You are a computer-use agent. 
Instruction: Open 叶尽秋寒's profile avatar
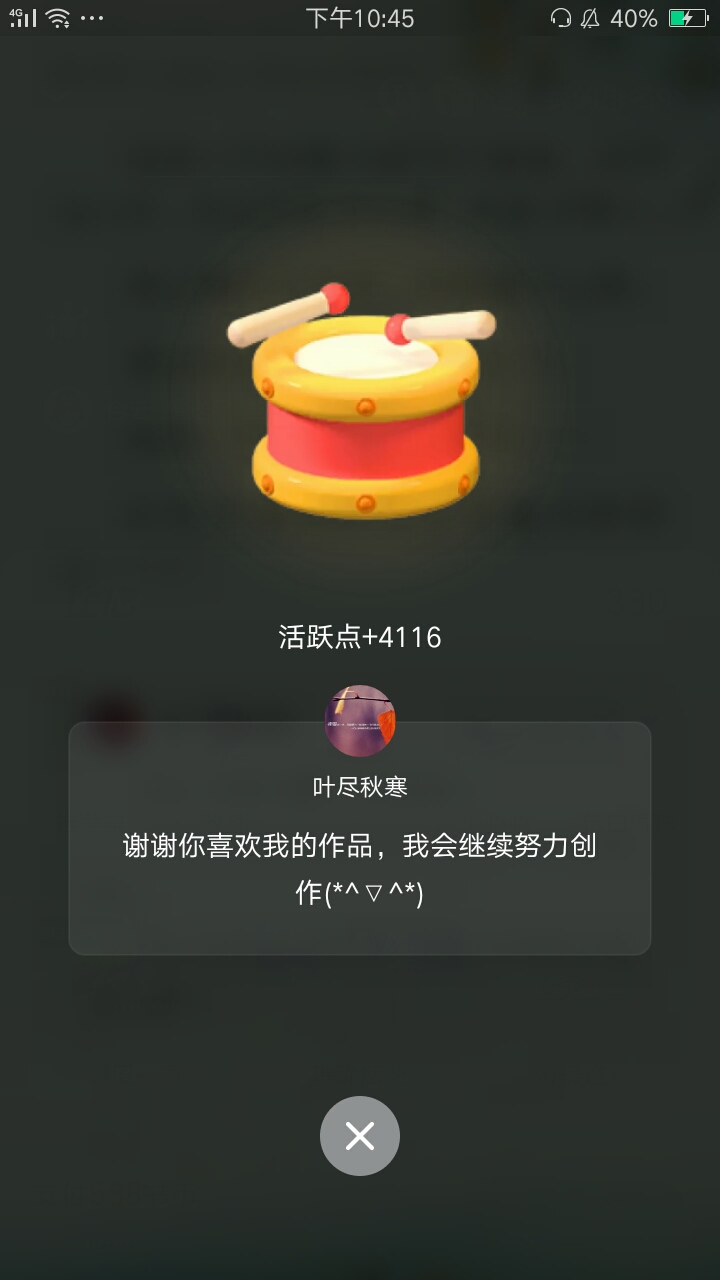click(x=360, y=721)
